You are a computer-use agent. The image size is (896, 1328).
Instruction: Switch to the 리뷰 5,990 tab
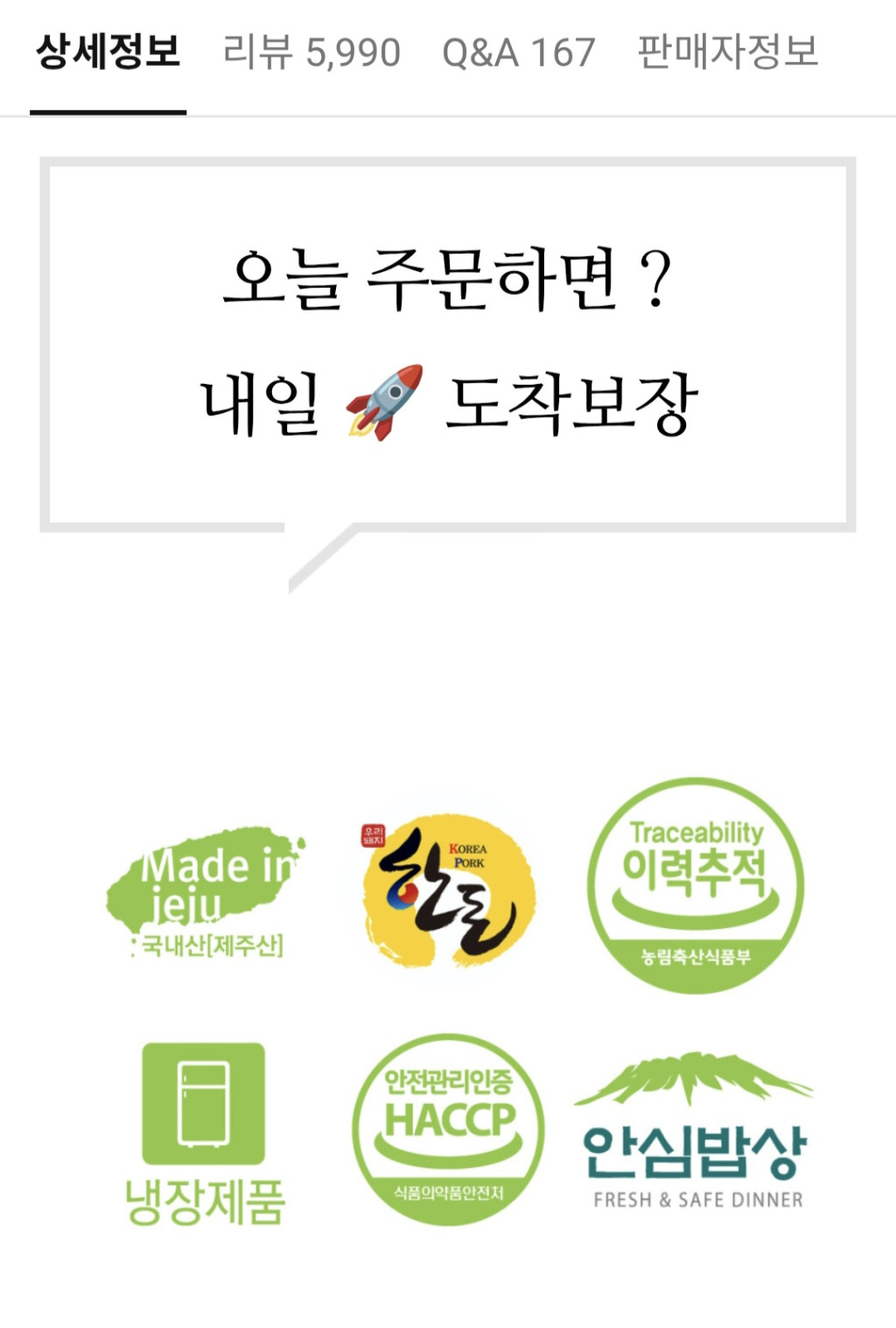point(311,52)
